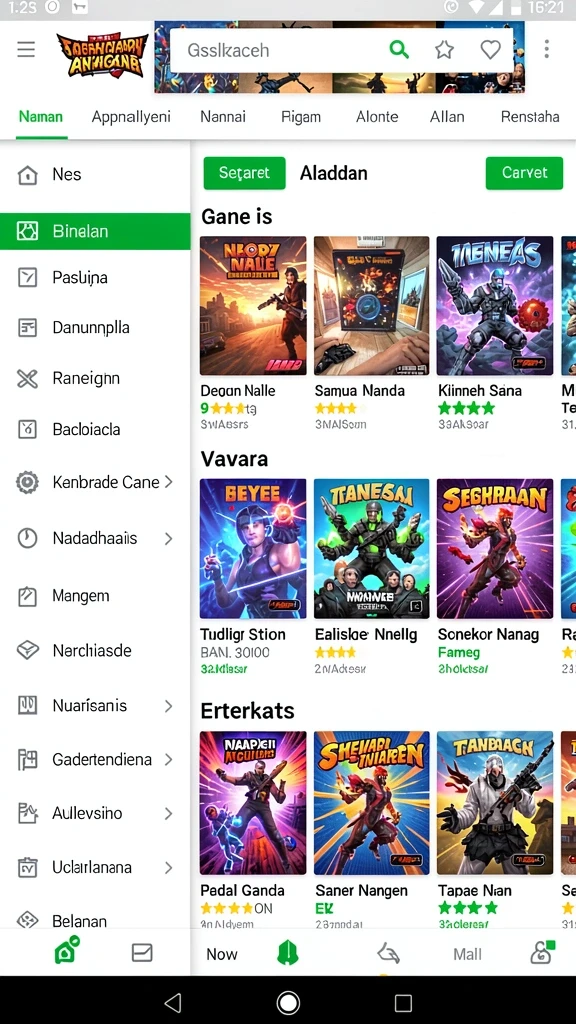
Task: Tap the green search magnifier icon
Action: click(x=399, y=50)
